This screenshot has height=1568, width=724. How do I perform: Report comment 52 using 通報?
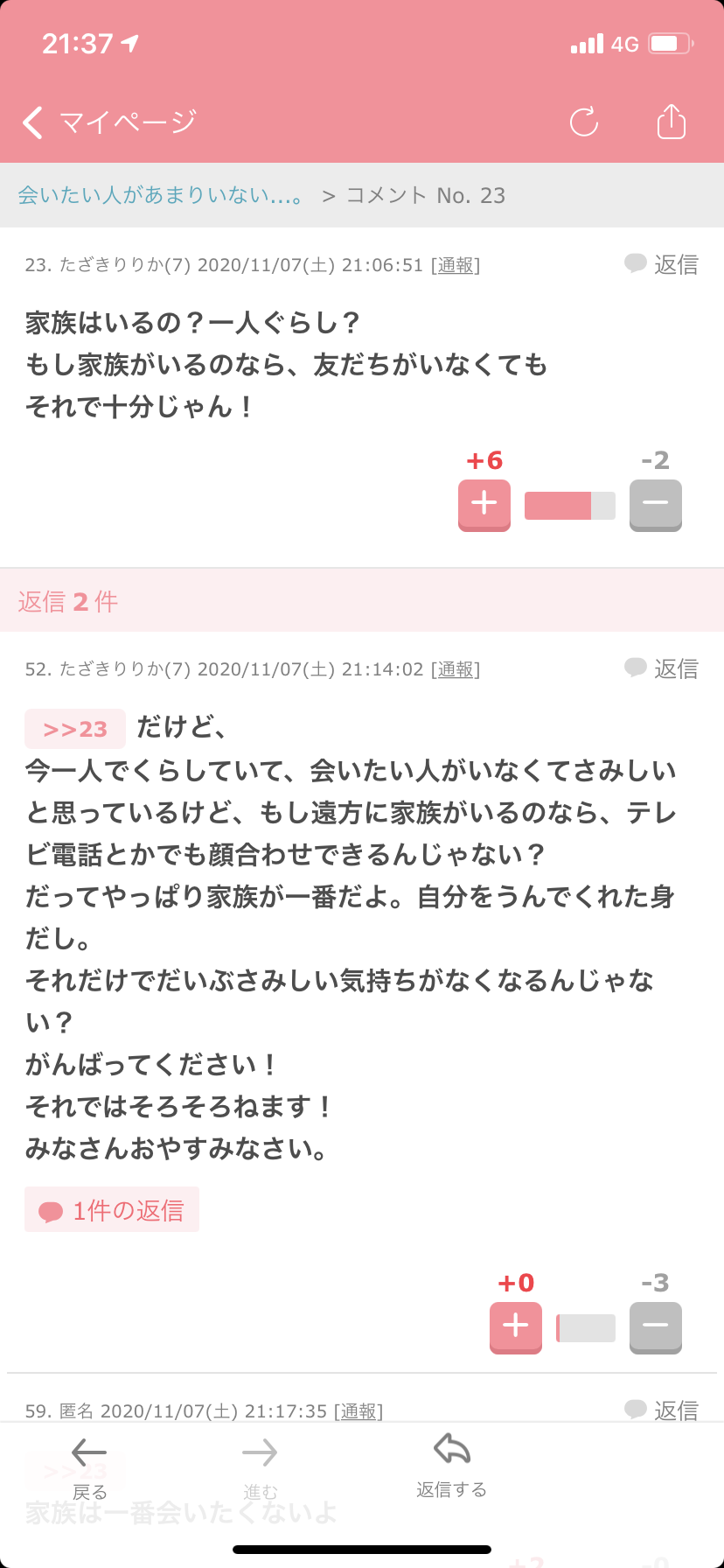tap(456, 669)
